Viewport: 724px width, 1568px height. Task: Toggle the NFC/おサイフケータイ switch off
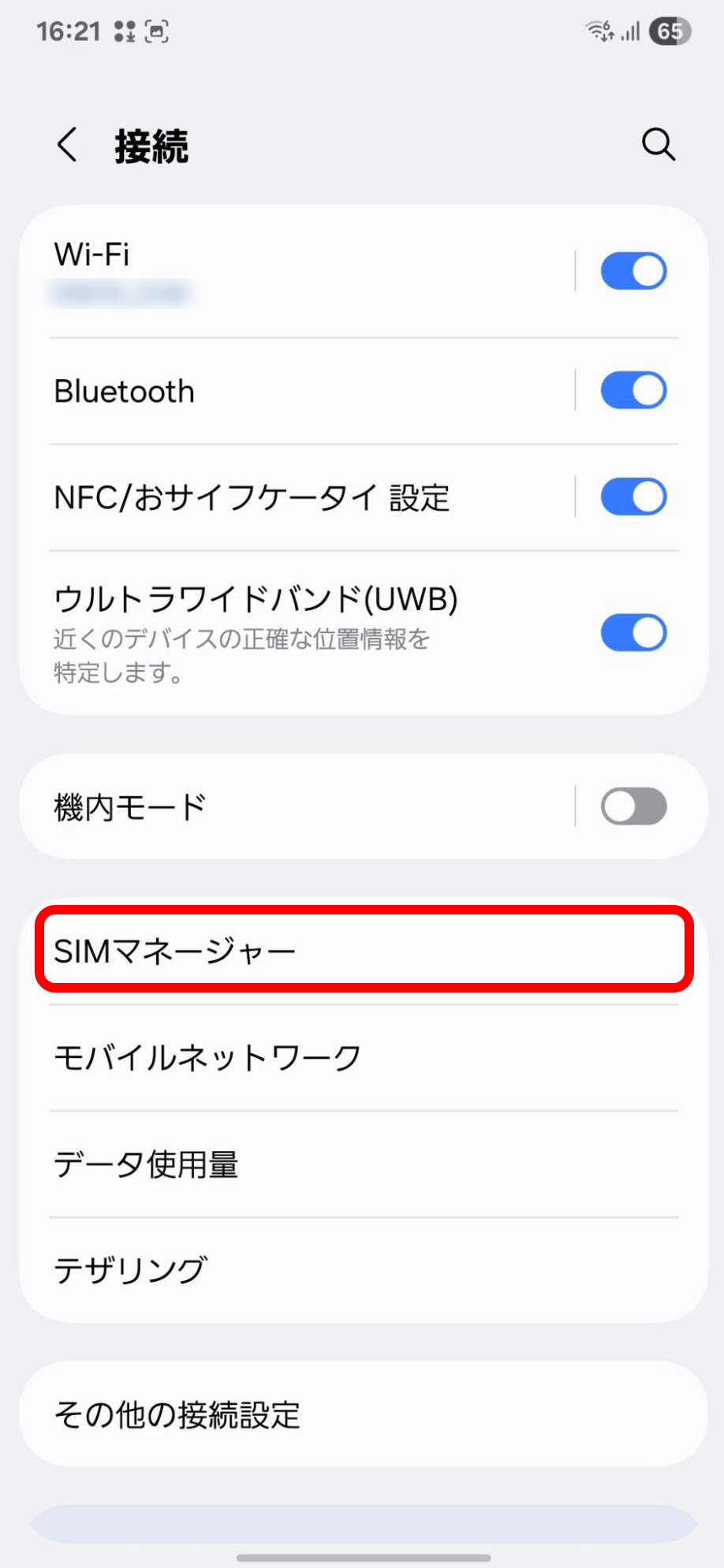(633, 497)
